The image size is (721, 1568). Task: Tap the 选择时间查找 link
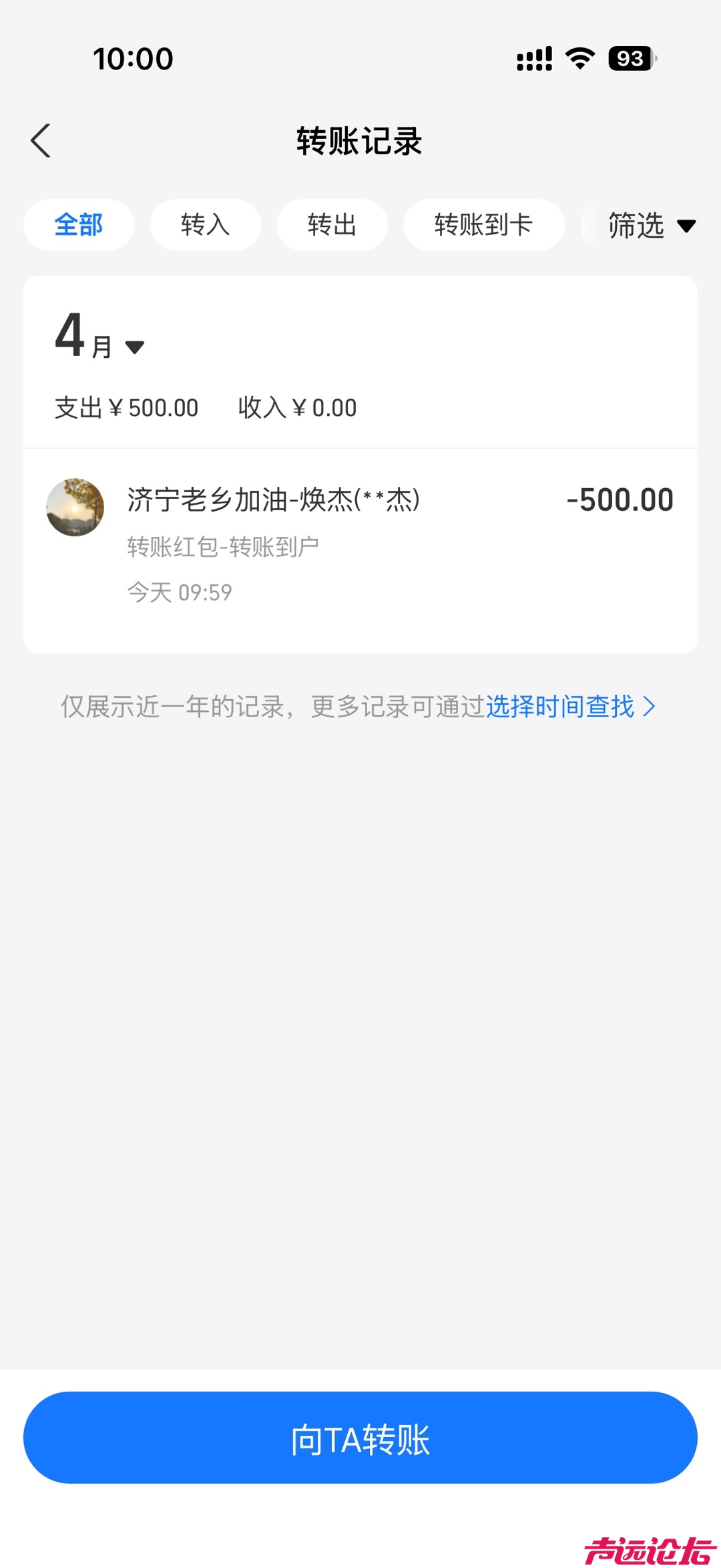point(569,707)
